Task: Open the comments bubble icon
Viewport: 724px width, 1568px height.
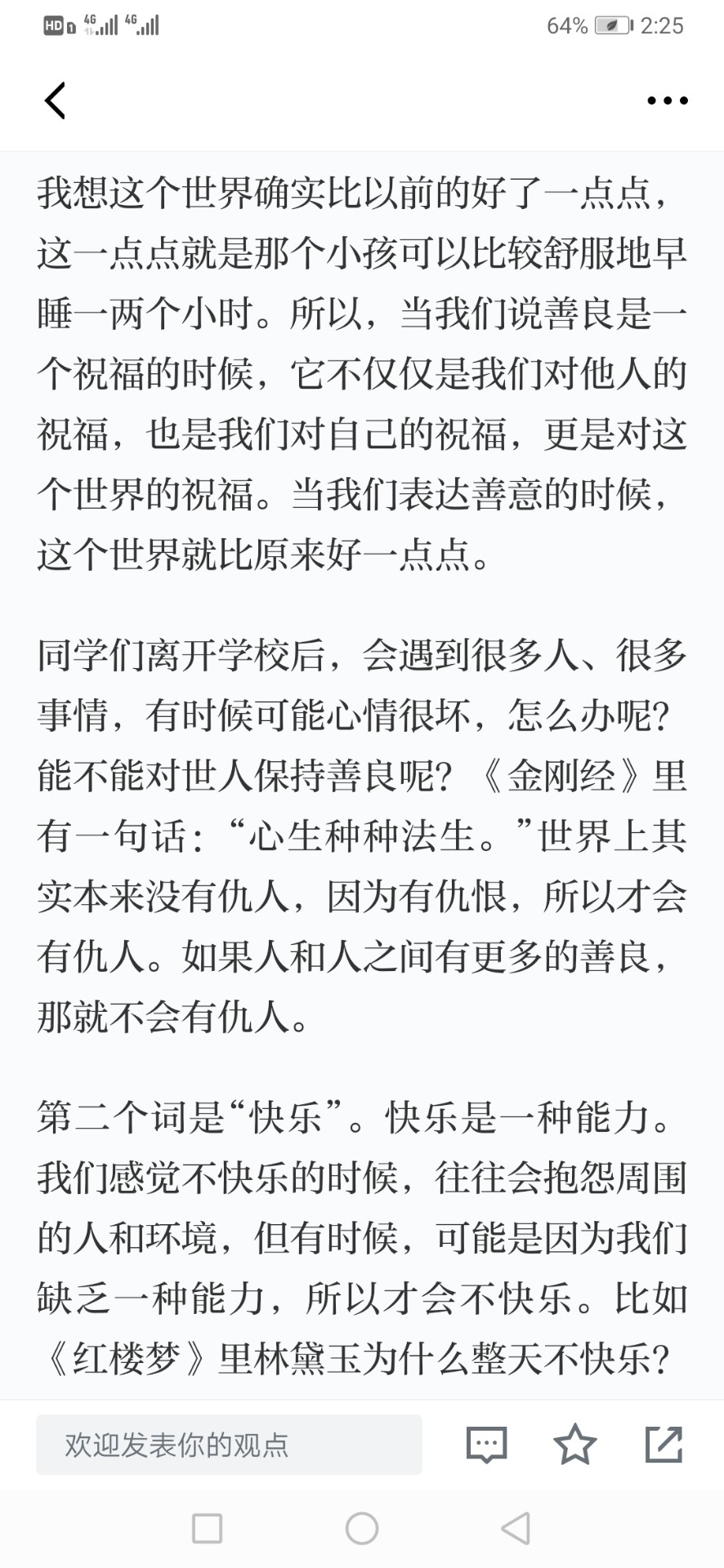Action: 486,1445
